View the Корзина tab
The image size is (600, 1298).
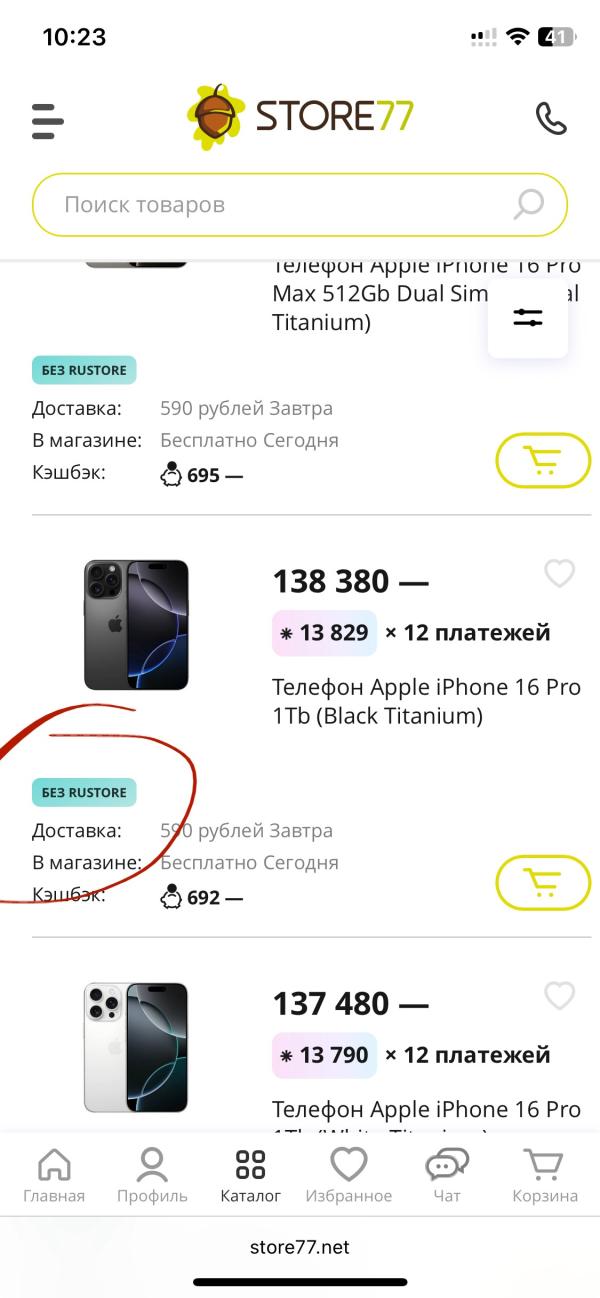[545, 1176]
